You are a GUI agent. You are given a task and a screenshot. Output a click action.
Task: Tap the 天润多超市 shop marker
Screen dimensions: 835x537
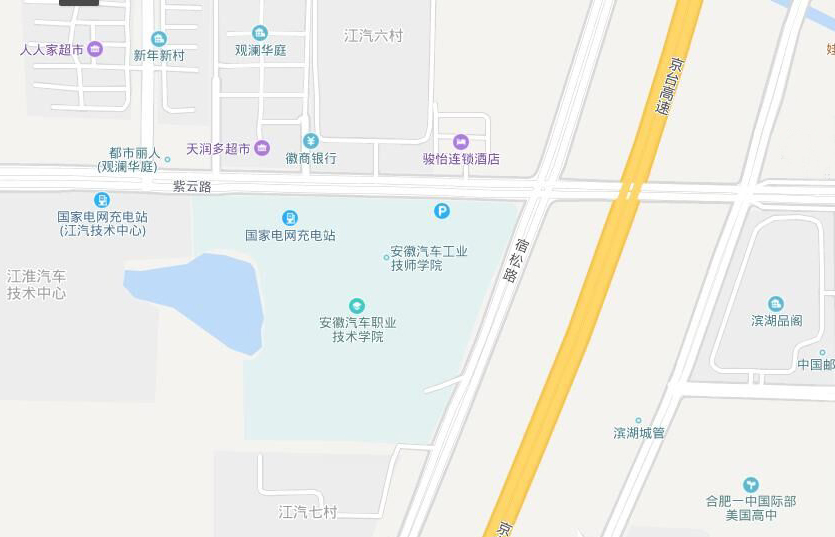click(262, 148)
